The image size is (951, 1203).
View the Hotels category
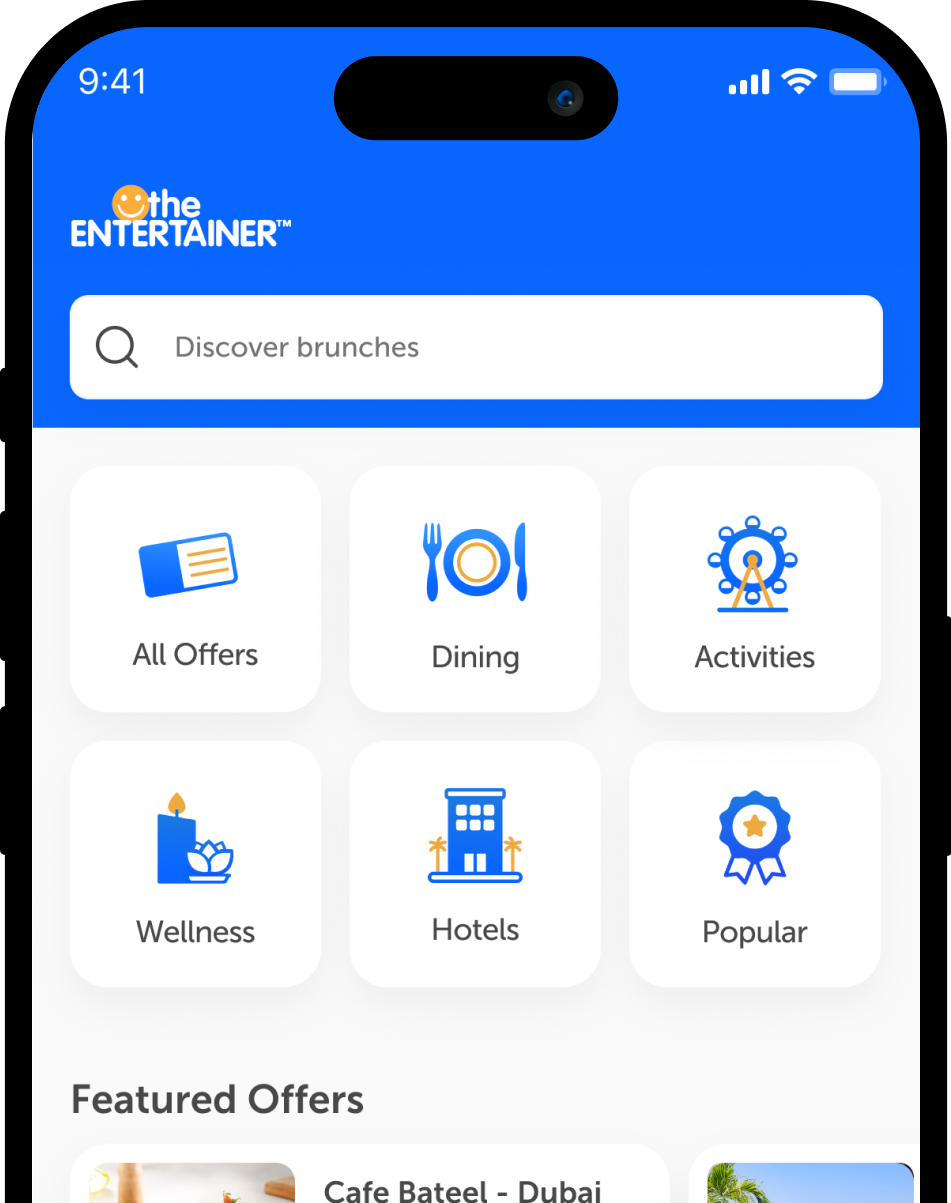475,864
